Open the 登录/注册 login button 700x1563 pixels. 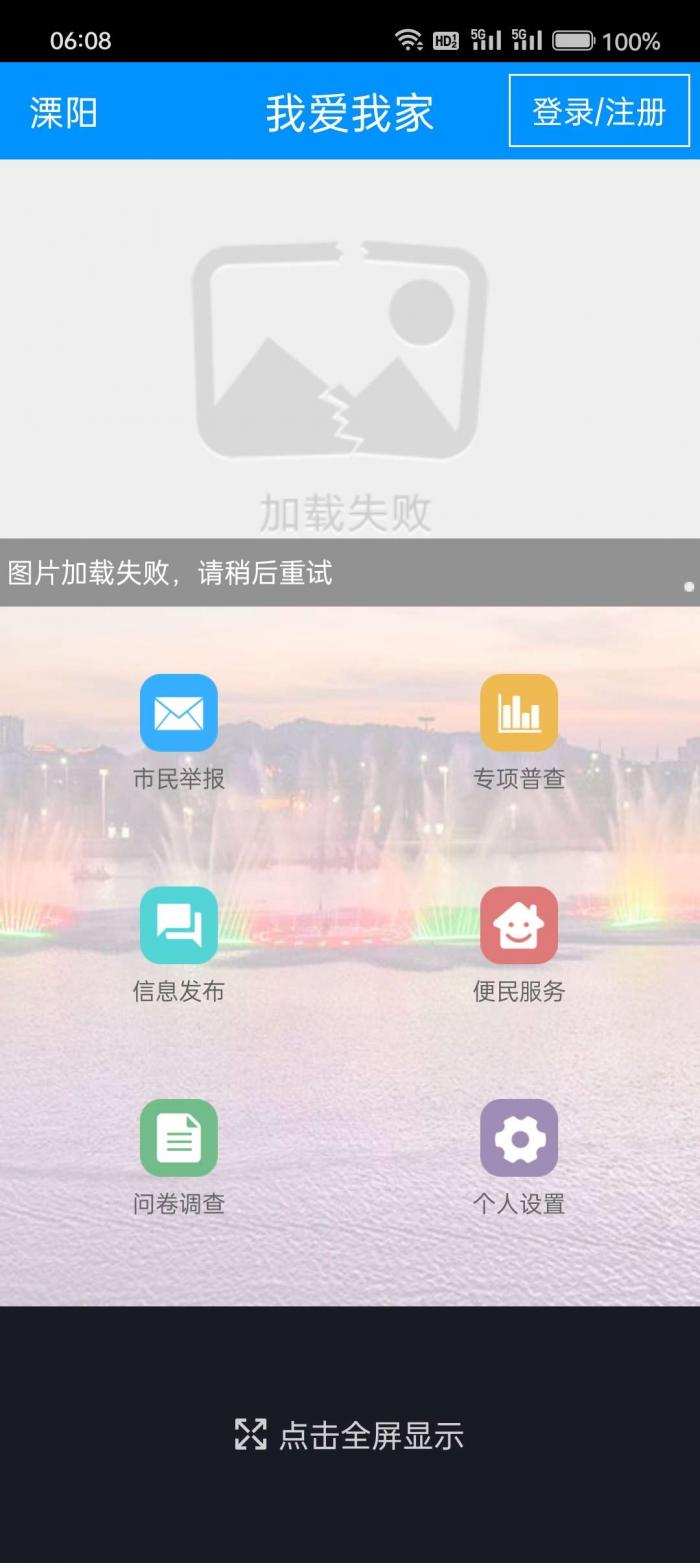click(x=599, y=111)
